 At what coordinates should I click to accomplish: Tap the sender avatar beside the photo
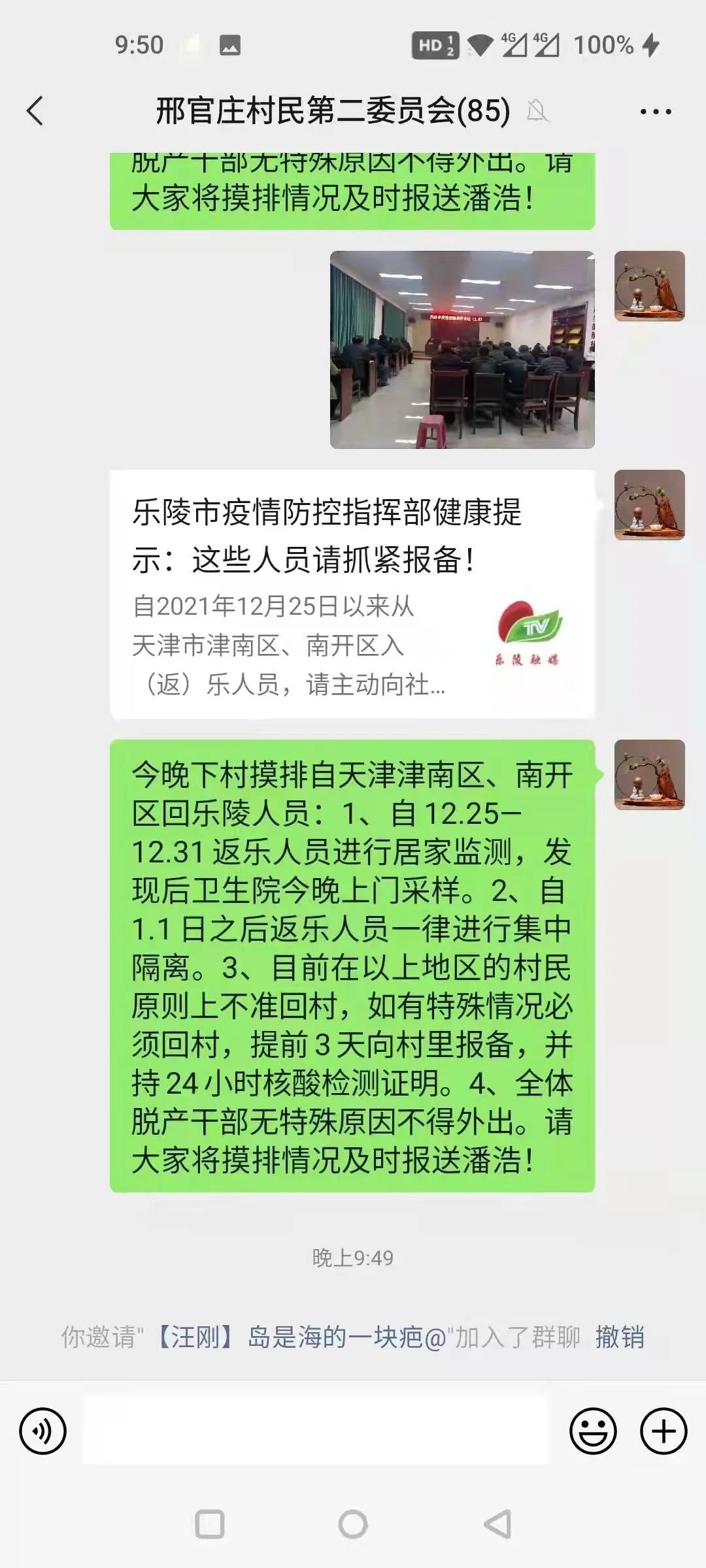(x=649, y=286)
